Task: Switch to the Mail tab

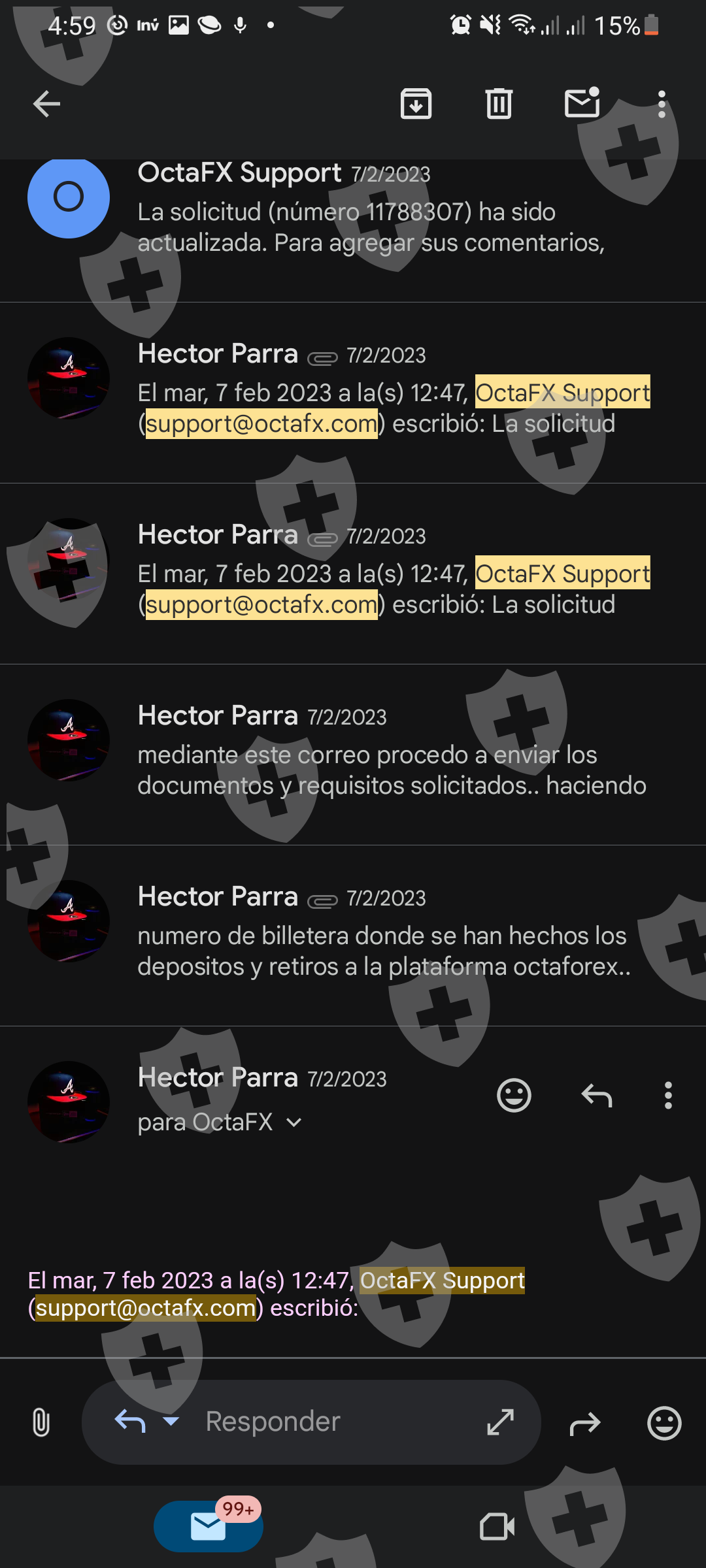Action: tap(209, 1526)
